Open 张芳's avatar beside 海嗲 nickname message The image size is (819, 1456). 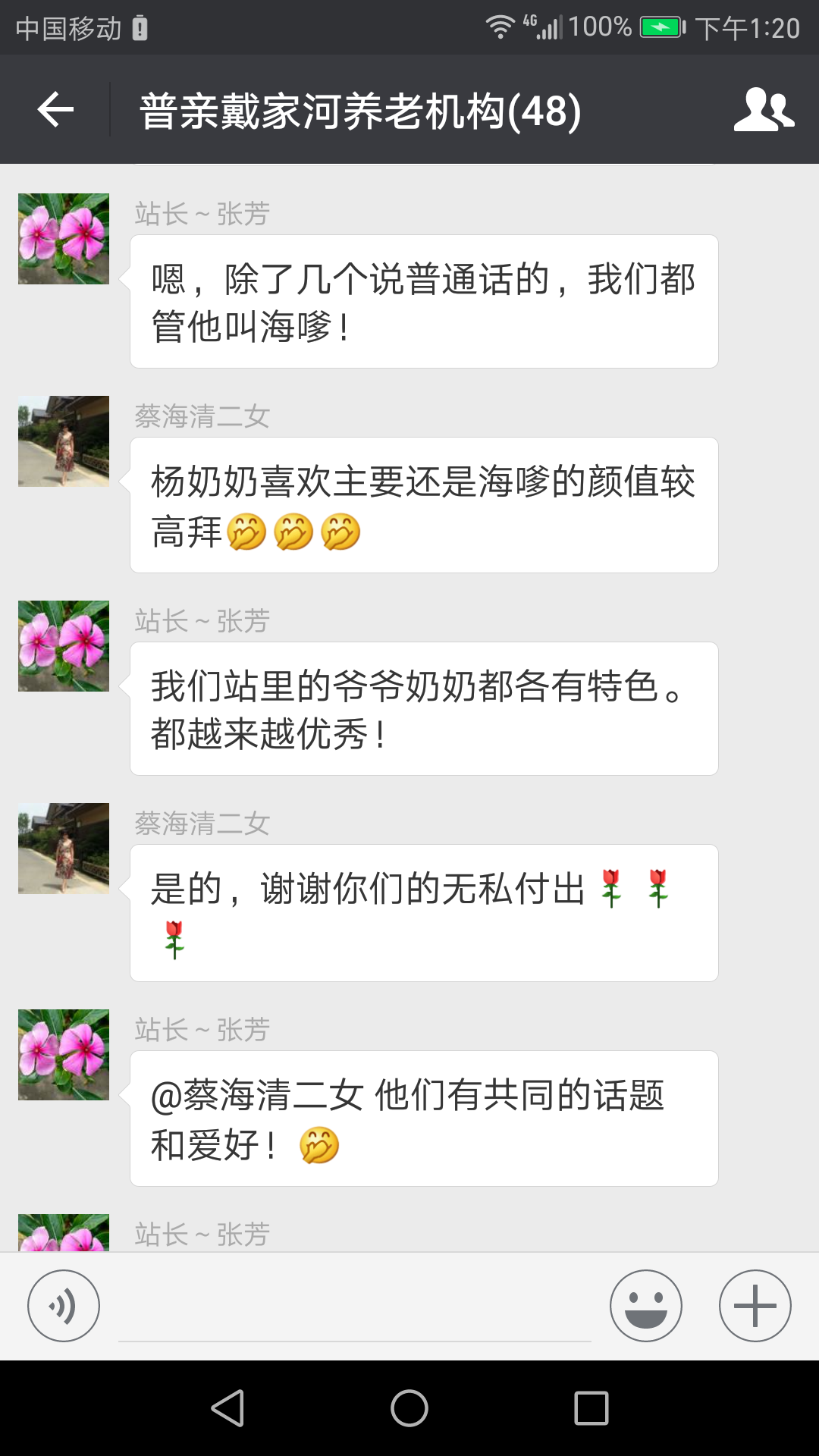[x=64, y=239]
